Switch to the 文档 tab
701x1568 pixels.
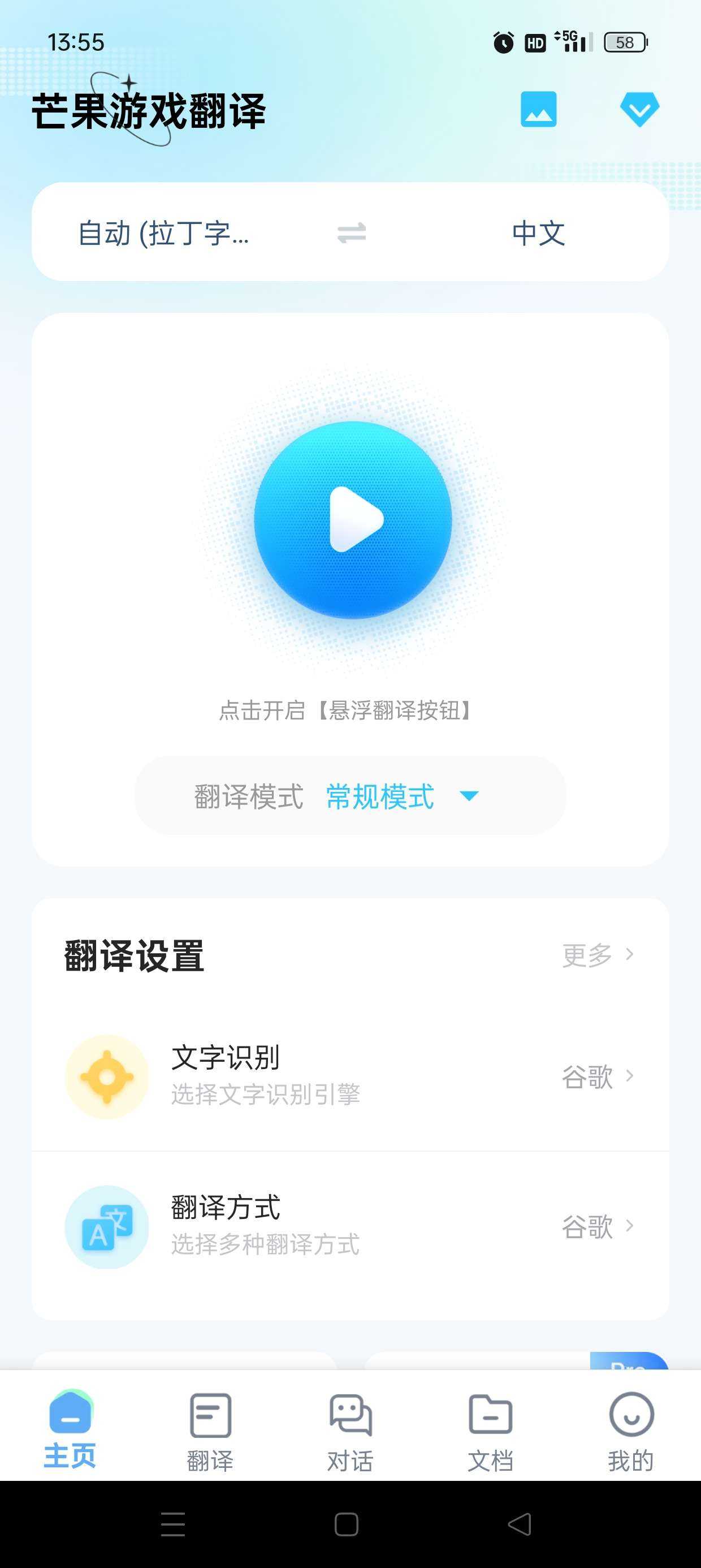click(x=491, y=1431)
